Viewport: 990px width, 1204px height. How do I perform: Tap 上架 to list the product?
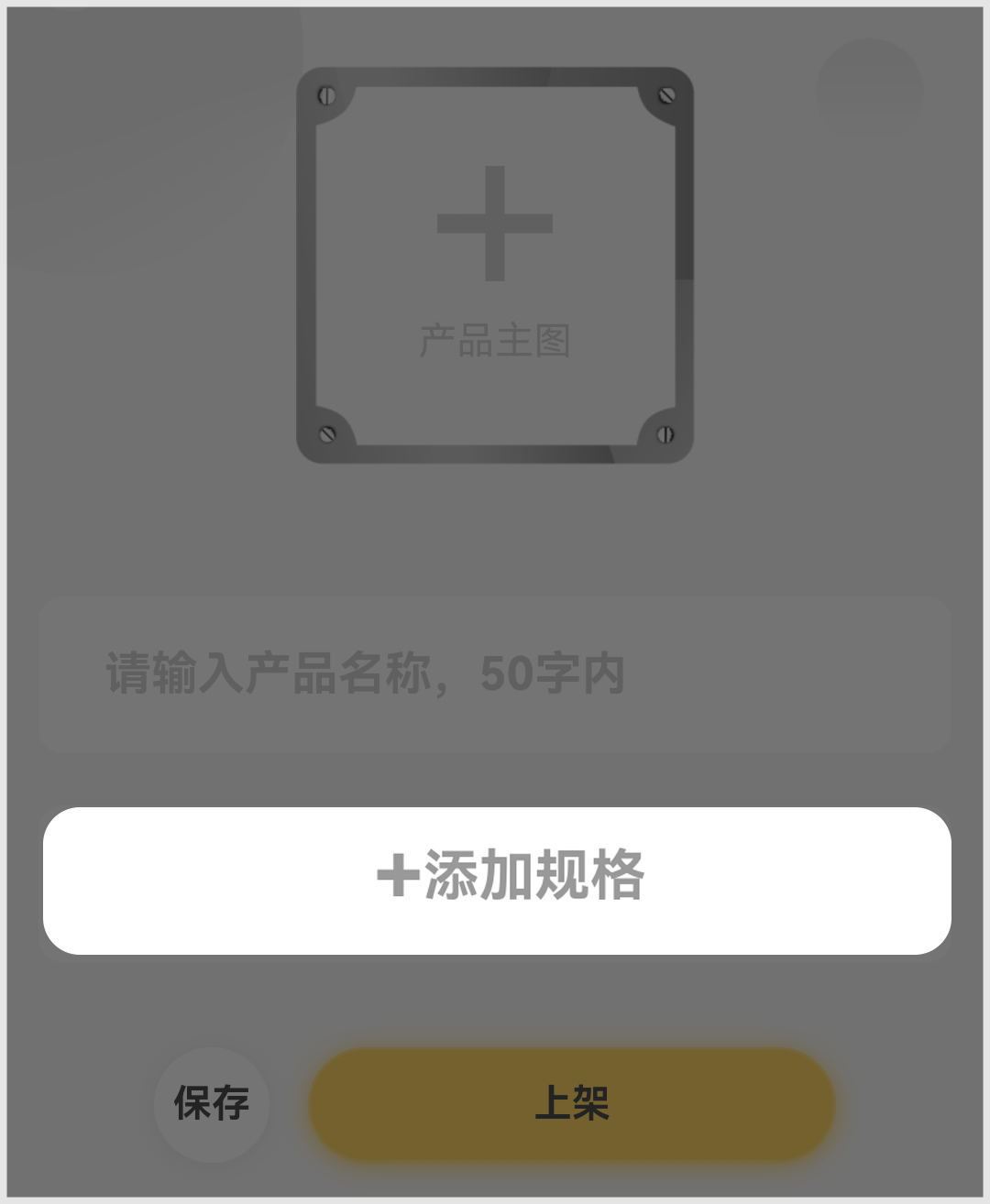pyautogui.click(x=572, y=1104)
